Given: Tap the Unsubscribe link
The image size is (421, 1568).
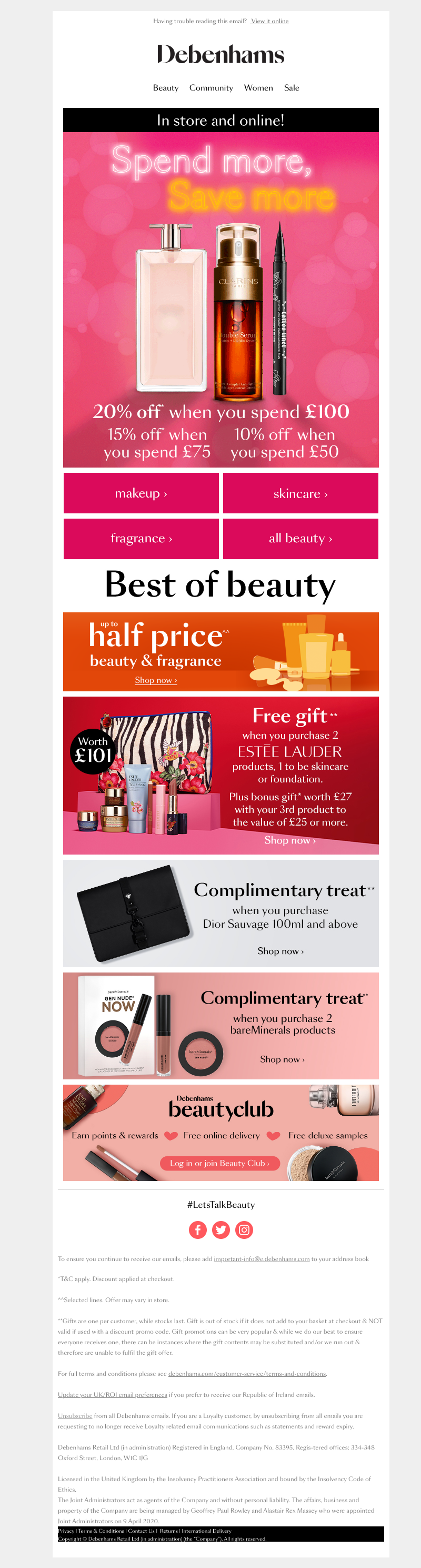Looking at the screenshot, I should pyautogui.click(x=75, y=1416).
